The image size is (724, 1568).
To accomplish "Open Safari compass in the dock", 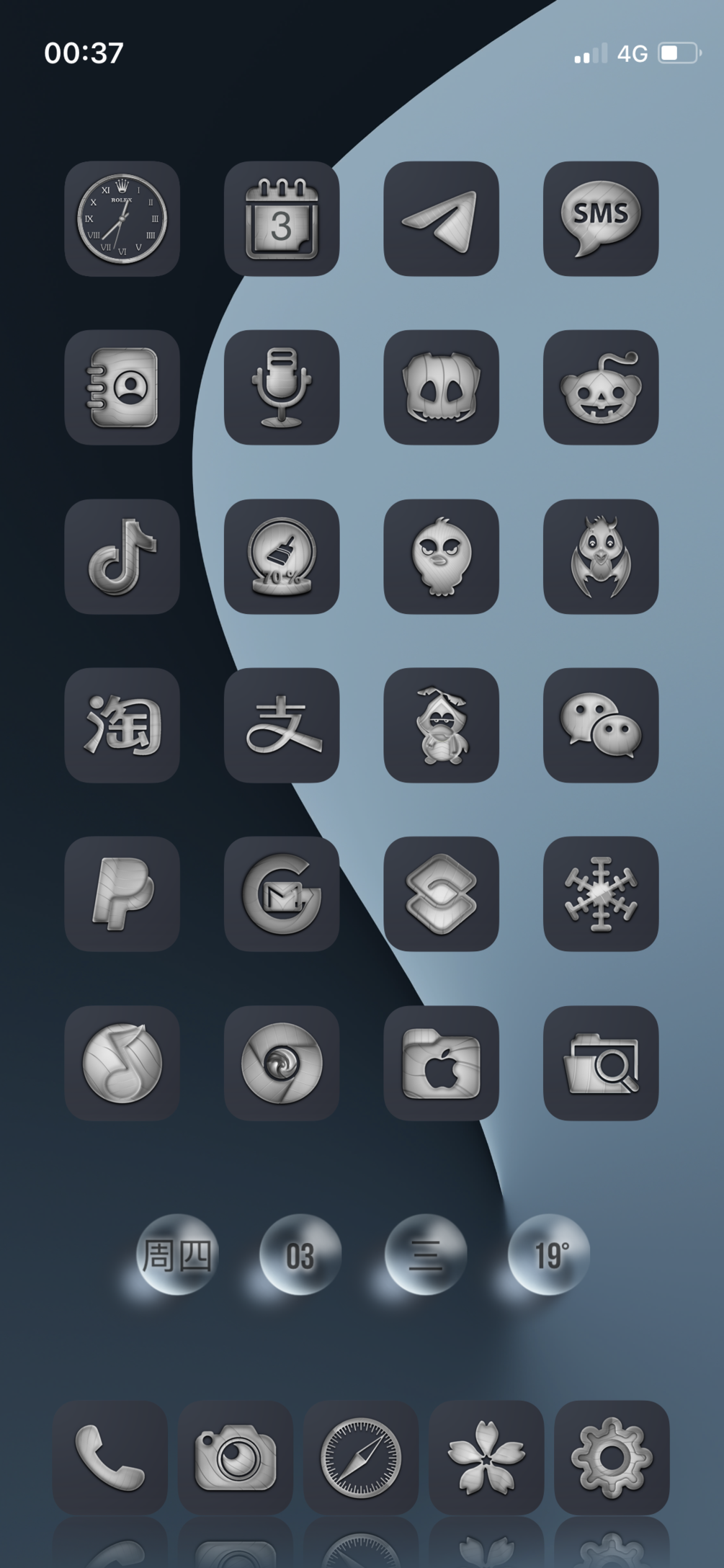I will [361, 1457].
